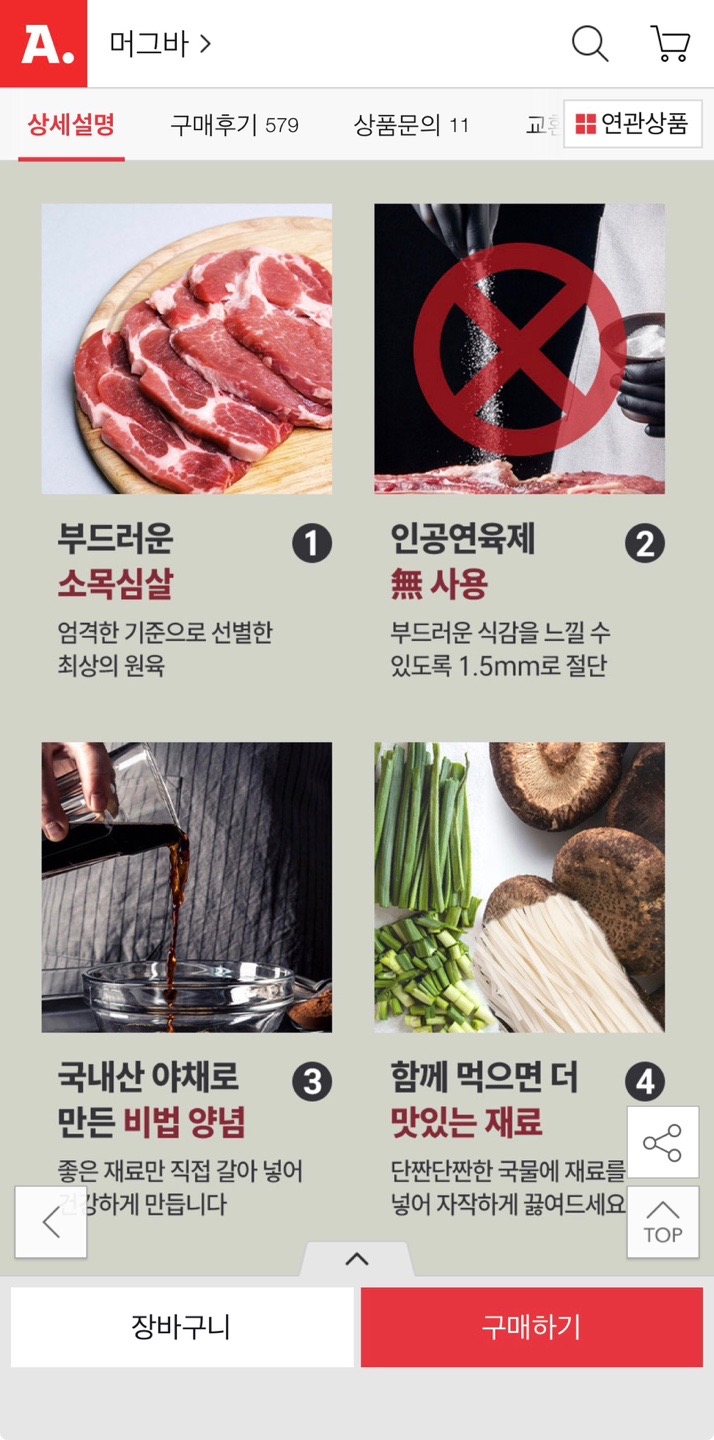Go to the A. home logo
Image resolution: width=714 pixels, height=1440 pixels.
point(43,44)
